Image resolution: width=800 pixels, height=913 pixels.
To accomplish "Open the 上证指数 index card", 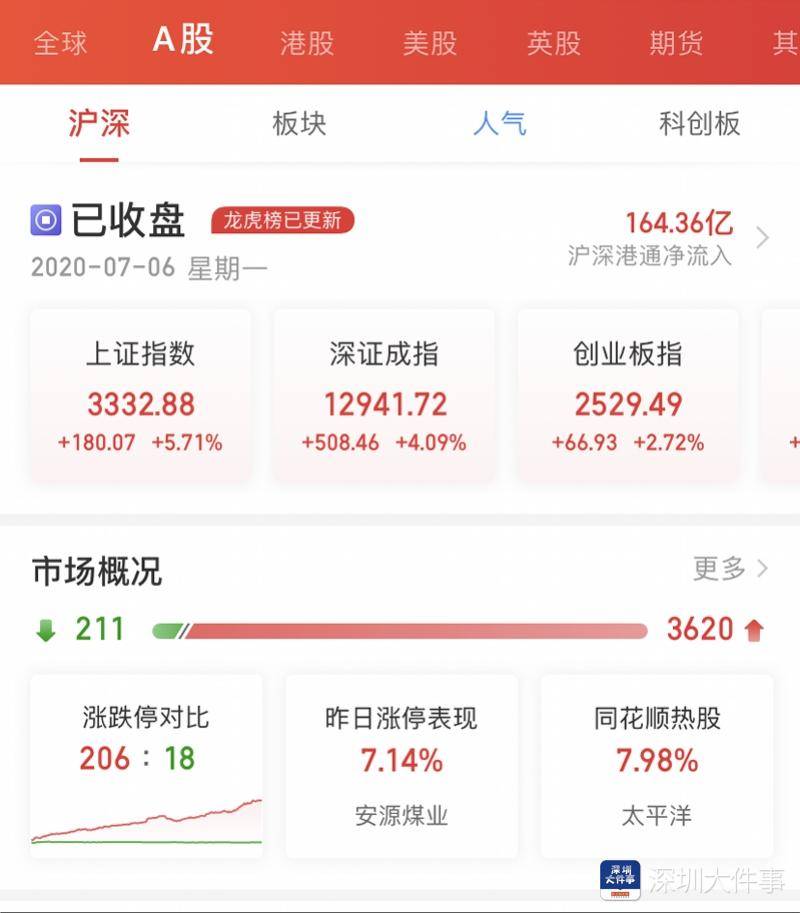I will pyautogui.click(x=140, y=393).
